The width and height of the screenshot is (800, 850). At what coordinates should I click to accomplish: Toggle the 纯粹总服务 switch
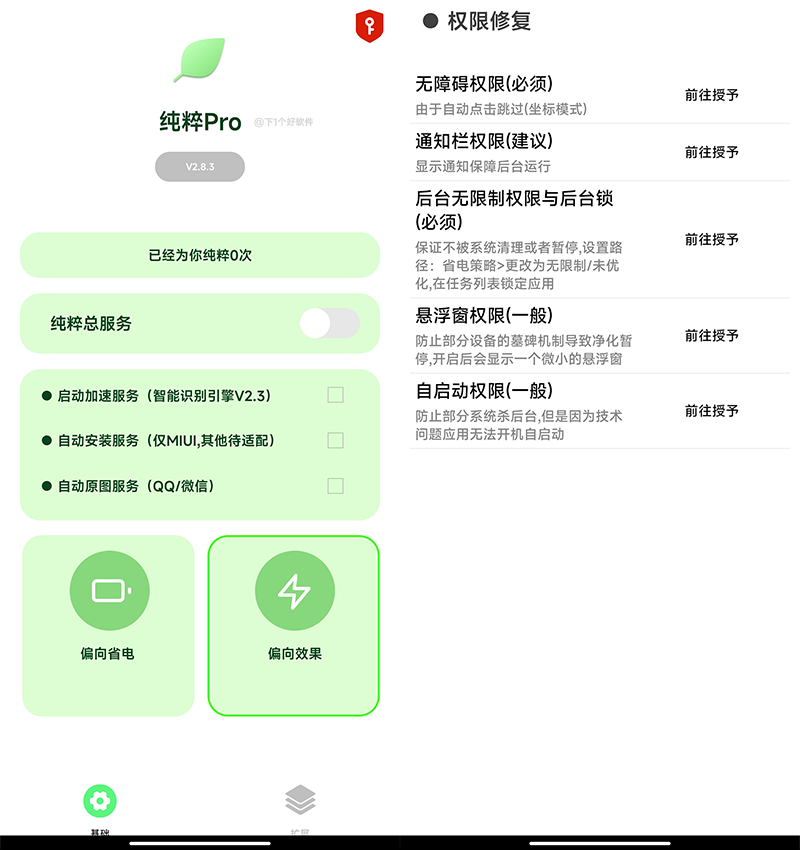point(330,323)
